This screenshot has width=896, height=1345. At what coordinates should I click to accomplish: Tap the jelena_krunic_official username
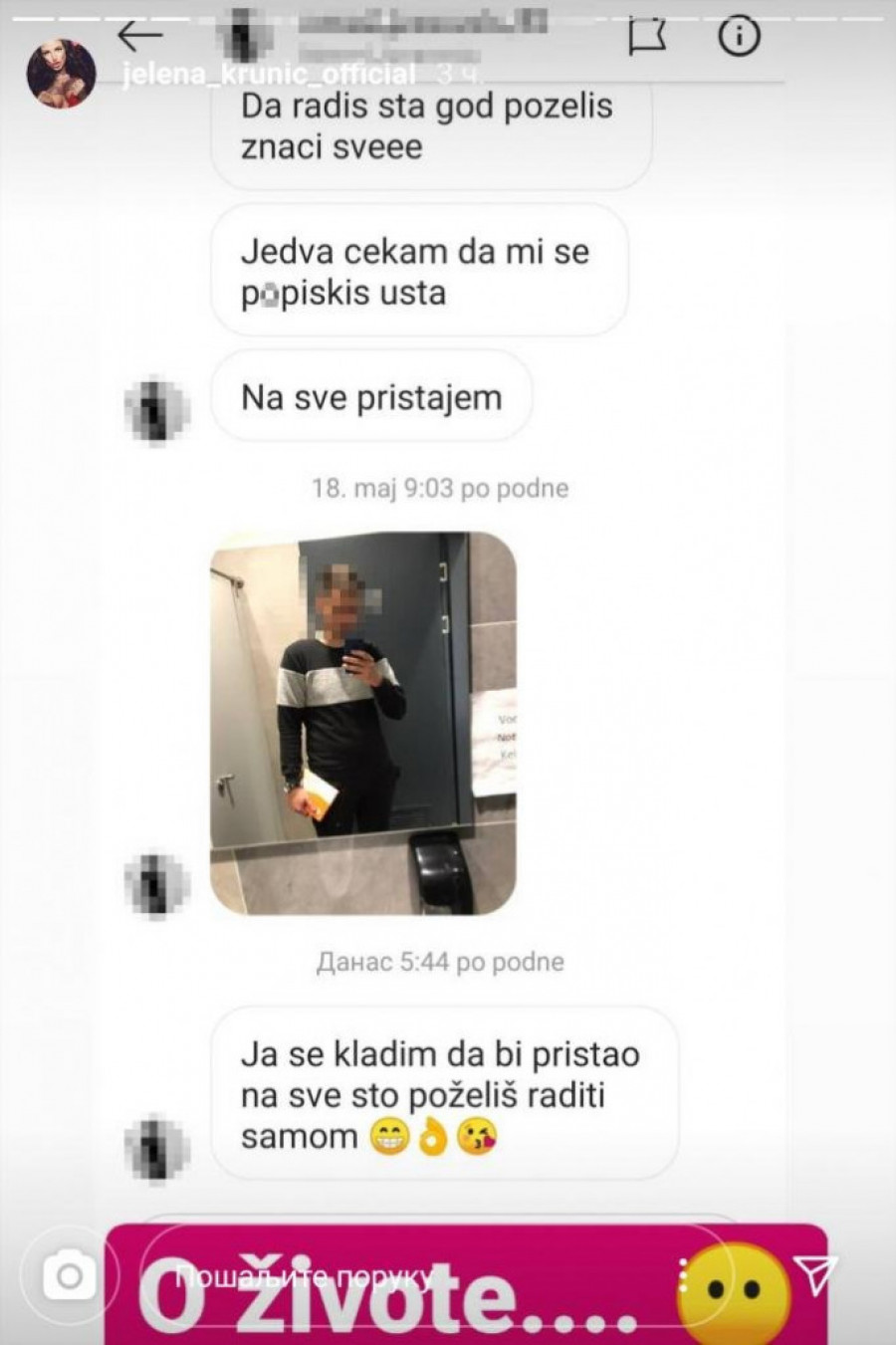(x=269, y=75)
